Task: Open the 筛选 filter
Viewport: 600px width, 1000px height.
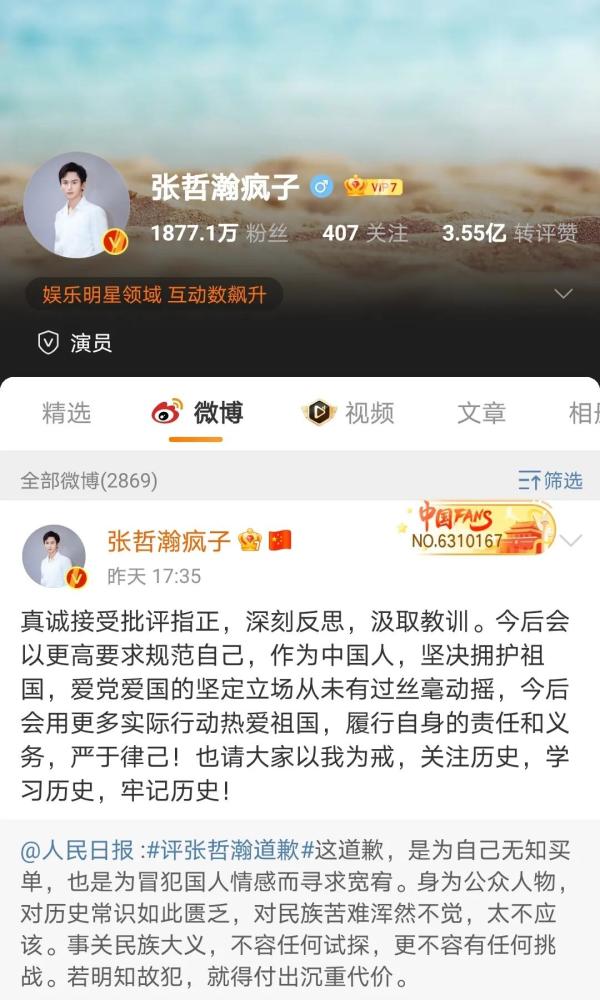Action: pos(550,480)
